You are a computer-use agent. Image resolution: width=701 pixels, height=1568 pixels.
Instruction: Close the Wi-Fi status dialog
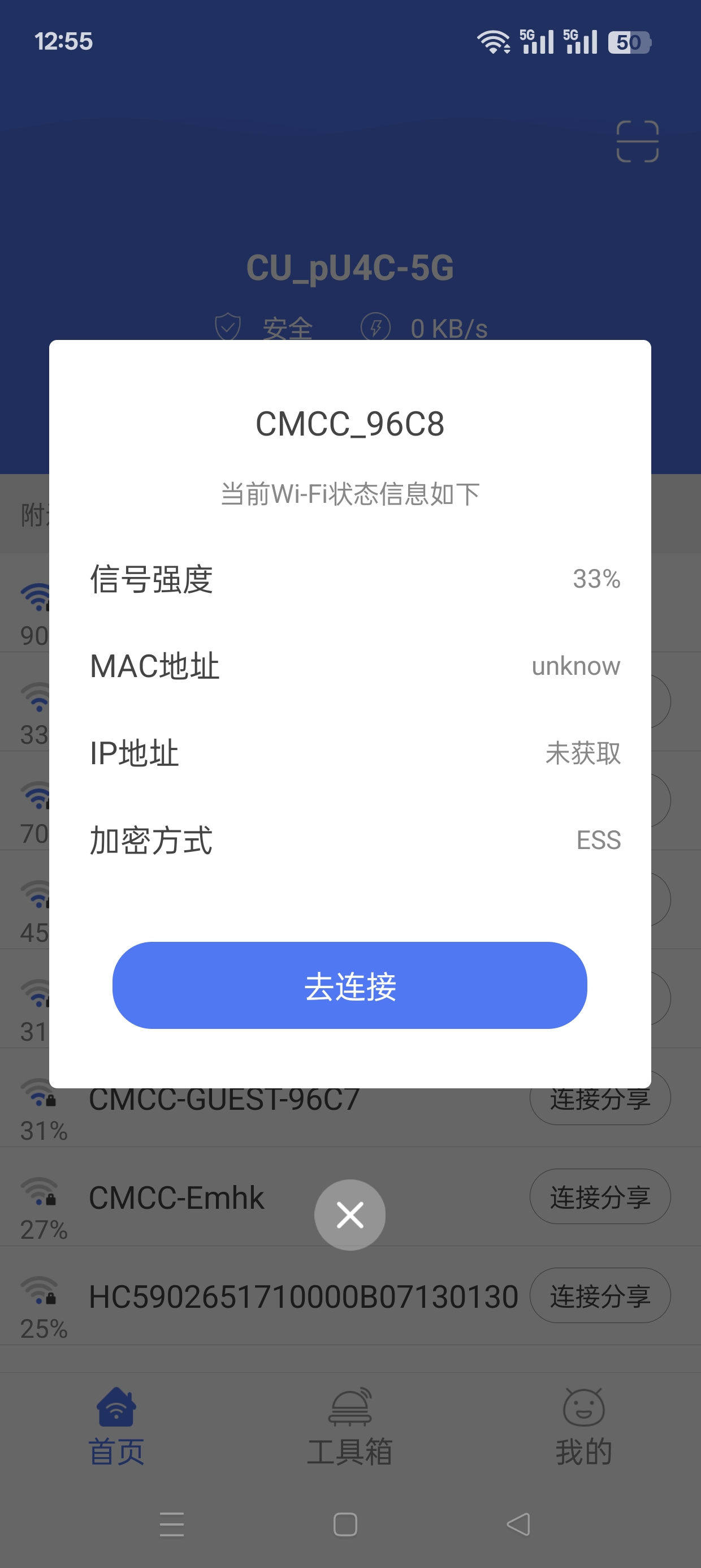[x=350, y=1215]
